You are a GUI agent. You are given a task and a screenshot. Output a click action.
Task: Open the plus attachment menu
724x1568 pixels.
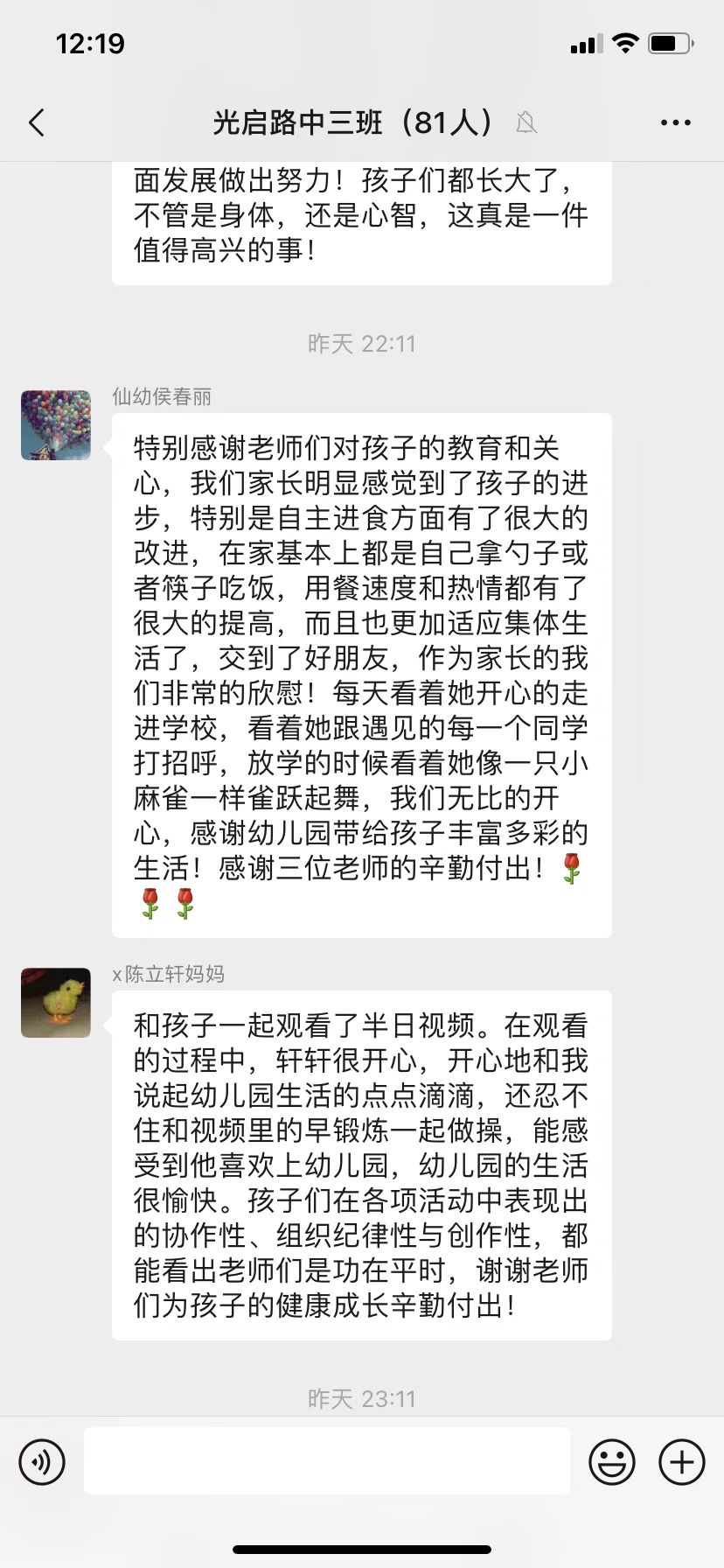point(681,1461)
